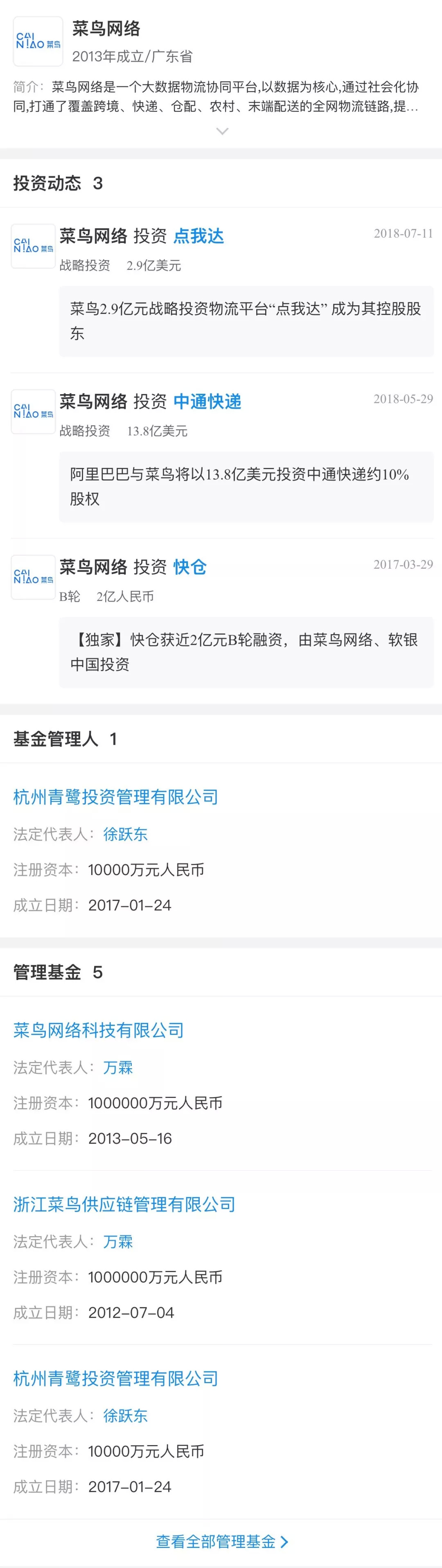Viewport: 442px width, 1568px height.
Task: View 万霖 under 菜鸟网络科技有限公司
Action: point(118,1067)
